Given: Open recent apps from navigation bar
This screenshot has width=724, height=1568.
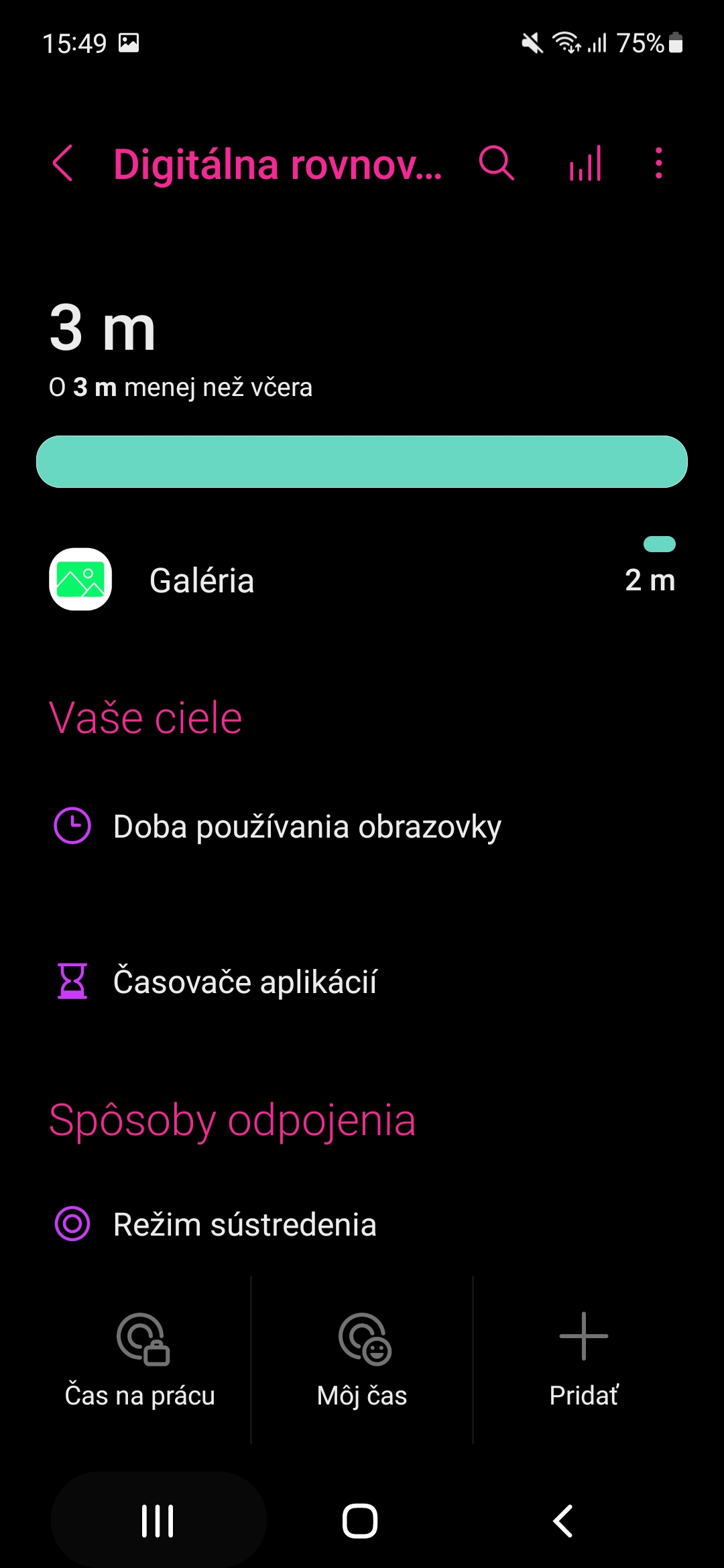Looking at the screenshot, I should 158,1521.
